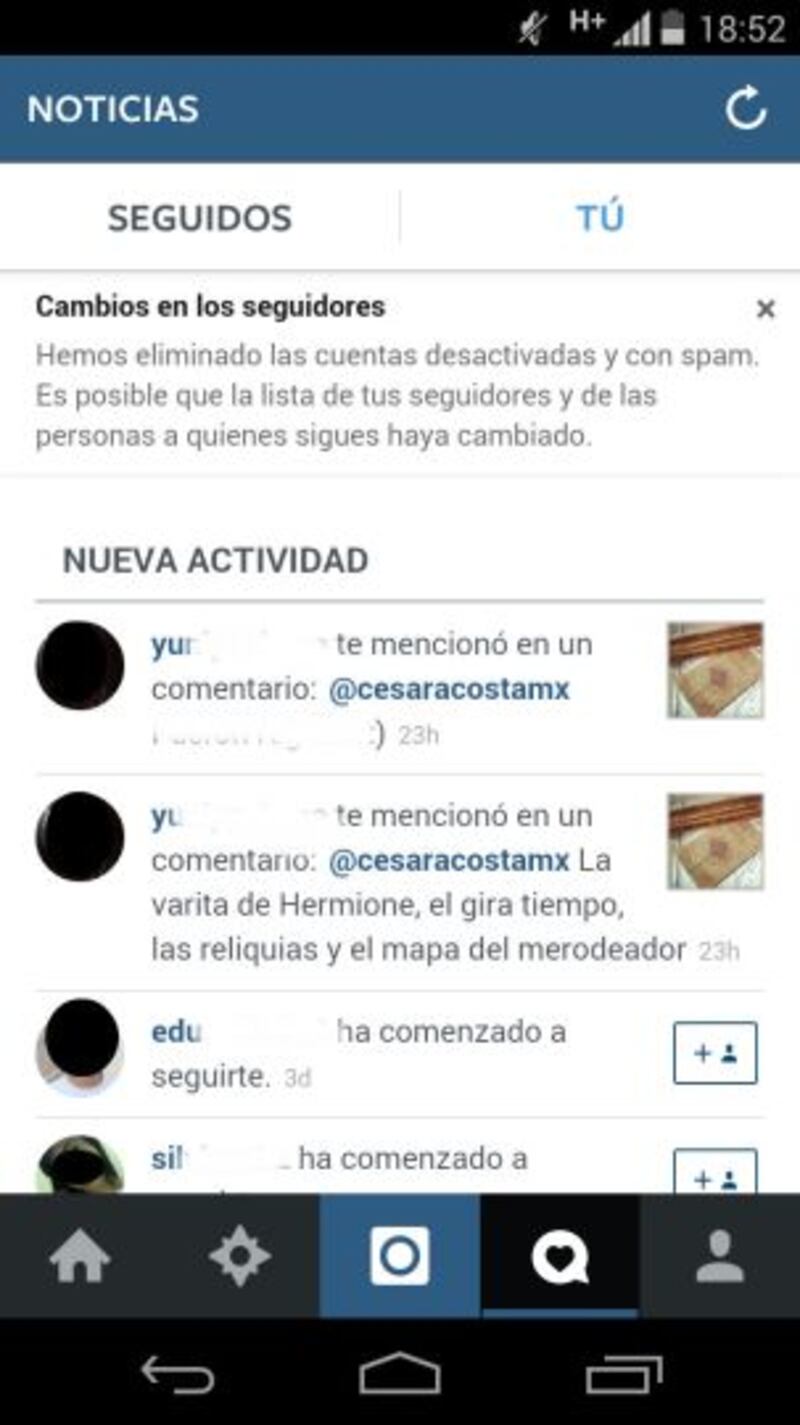Select the Tú tab
The width and height of the screenshot is (800, 1425).
point(599,217)
